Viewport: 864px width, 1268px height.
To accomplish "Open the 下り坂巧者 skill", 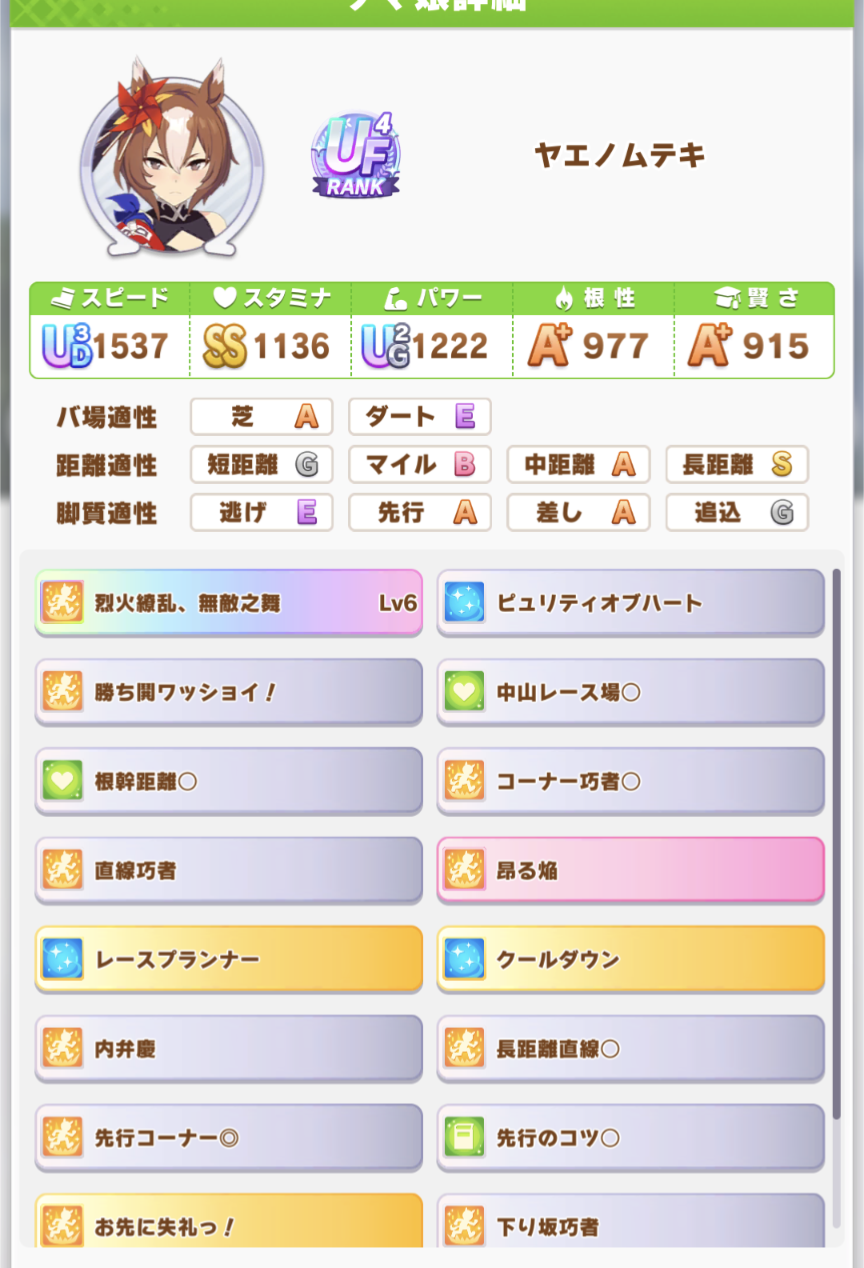I will coord(631,1221).
